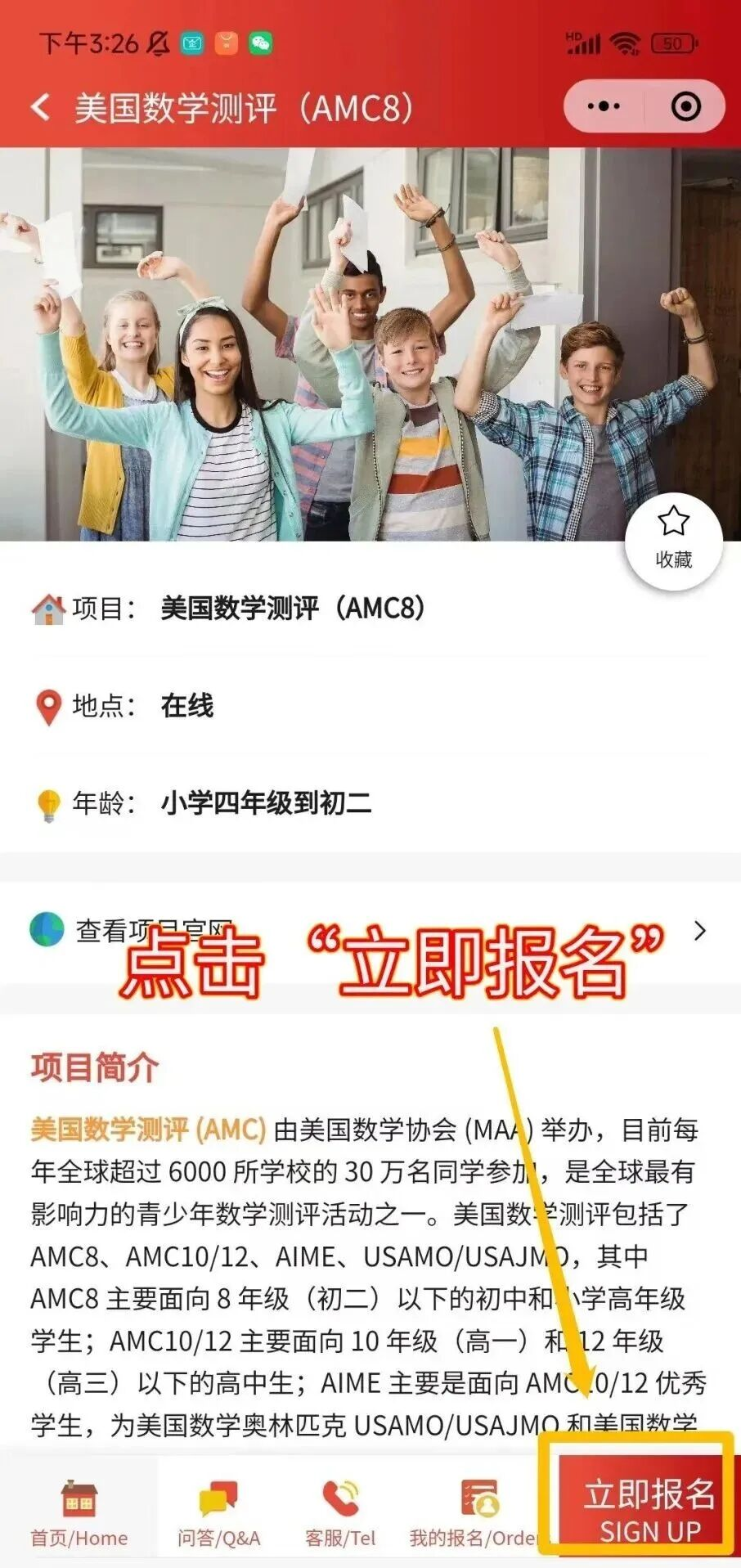Open the project official website row
This screenshot has height=1568, width=741.
[370, 931]
